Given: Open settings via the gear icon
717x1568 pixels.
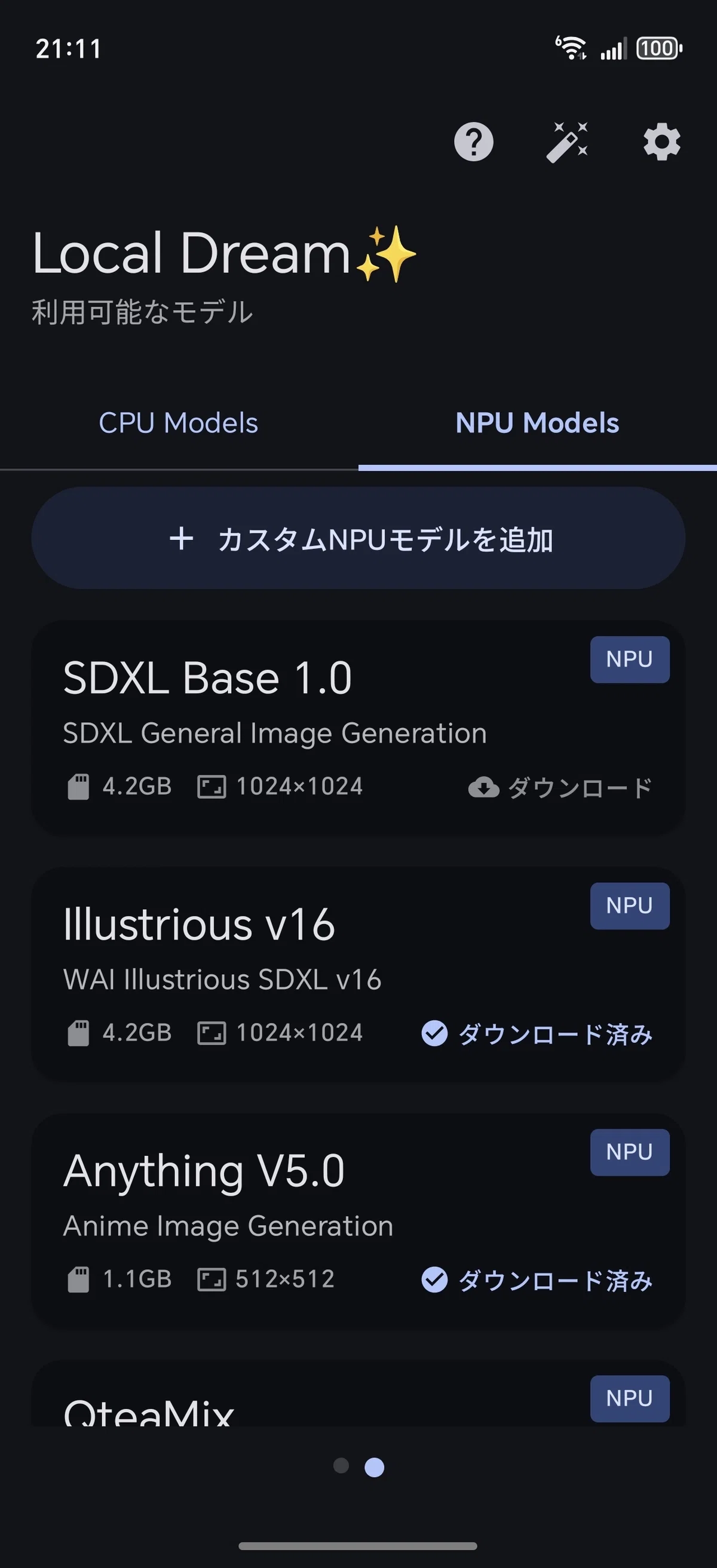Looking at the screenshot, I should [x=661, y=142].
